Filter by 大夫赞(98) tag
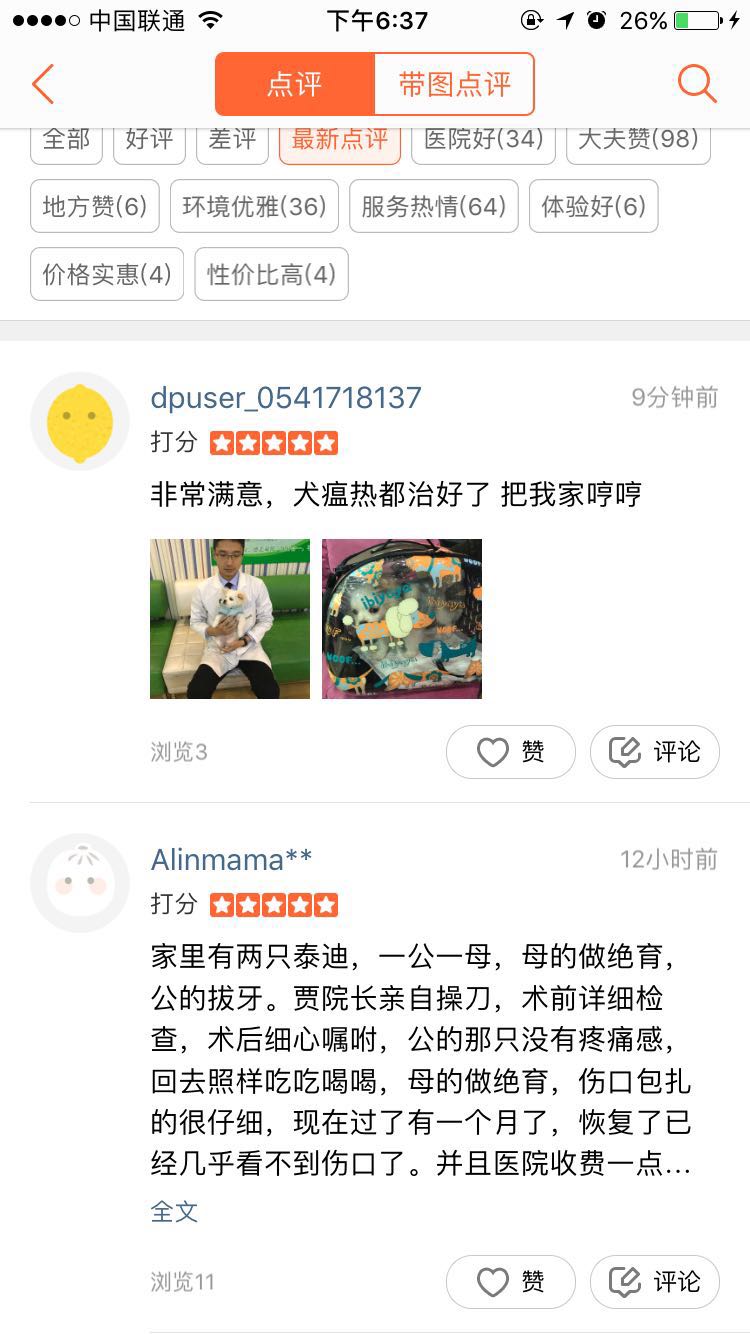Viewport: 750px width, 1334px height. point(638,141)
